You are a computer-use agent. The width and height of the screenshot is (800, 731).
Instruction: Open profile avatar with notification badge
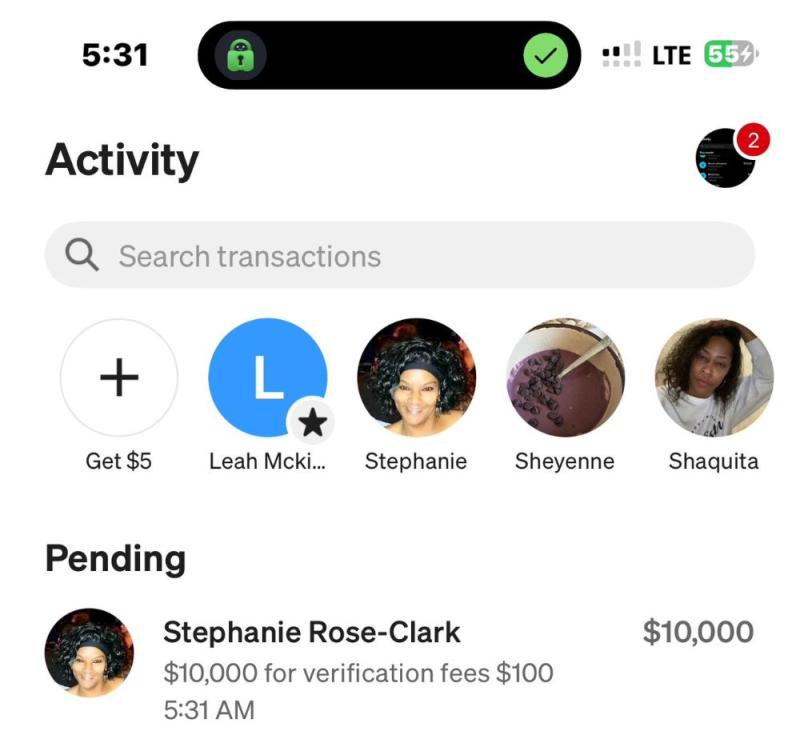(x=725, y=158)
